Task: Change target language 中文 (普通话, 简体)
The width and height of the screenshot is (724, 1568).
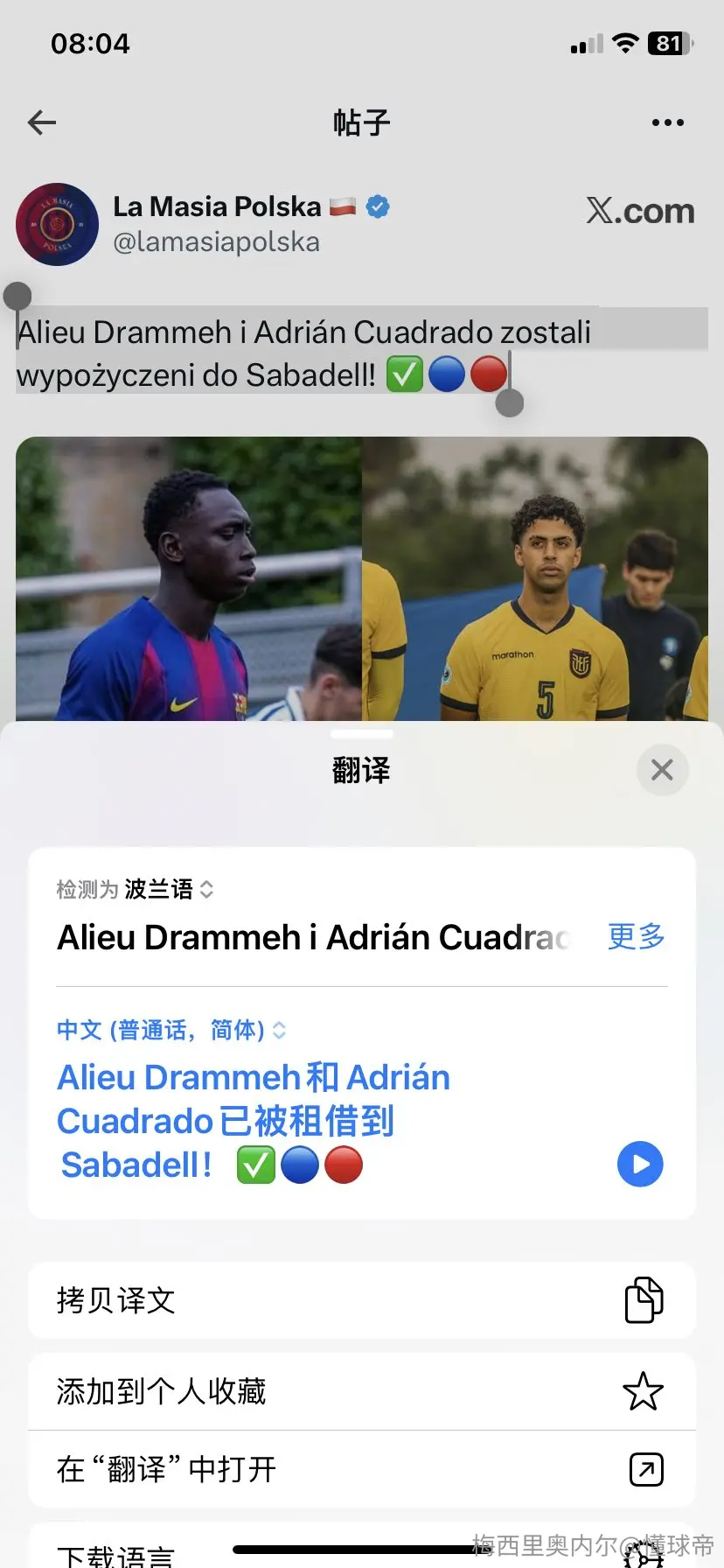Action: 171,1030
